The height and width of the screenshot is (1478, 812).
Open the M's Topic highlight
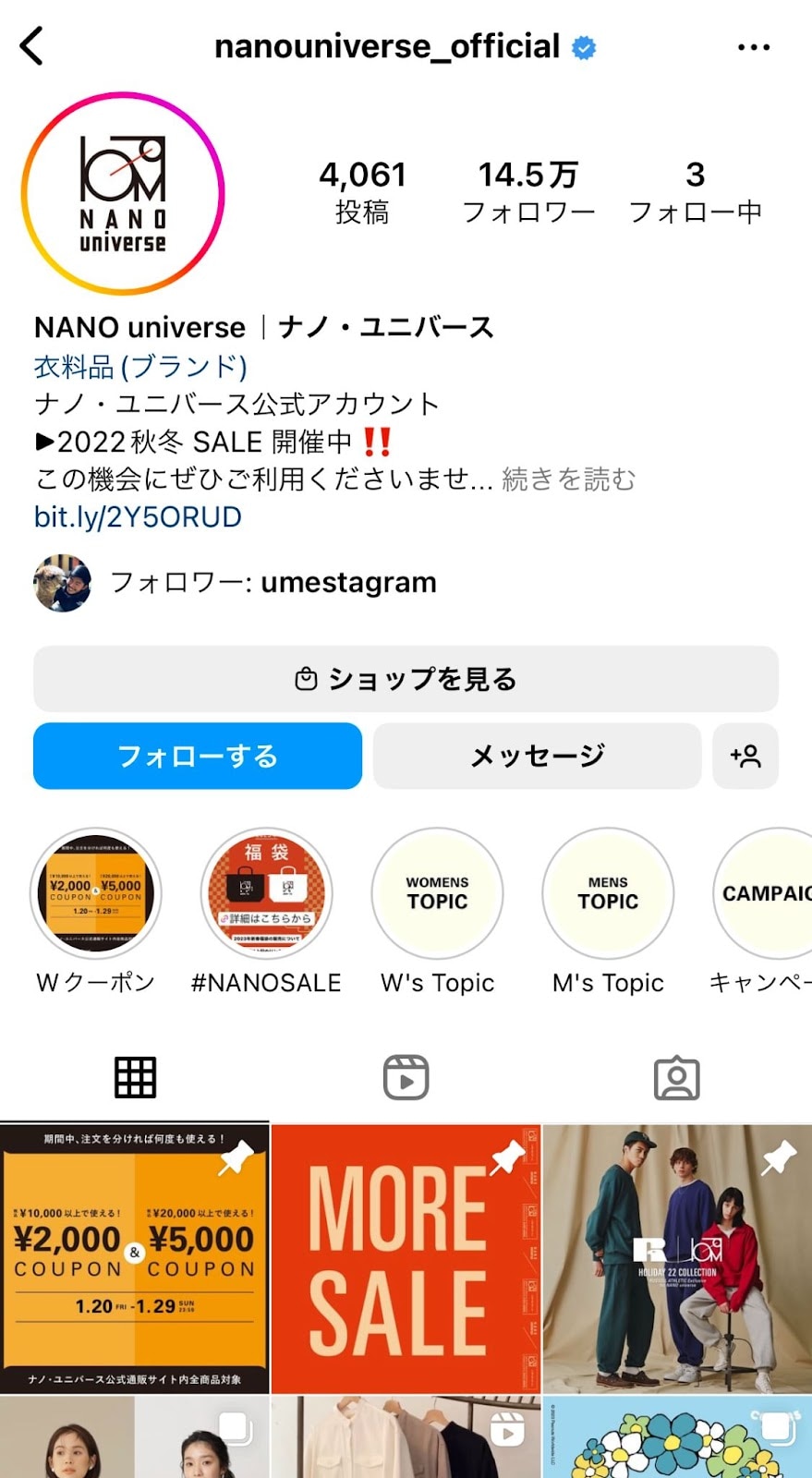pos(608,893)
